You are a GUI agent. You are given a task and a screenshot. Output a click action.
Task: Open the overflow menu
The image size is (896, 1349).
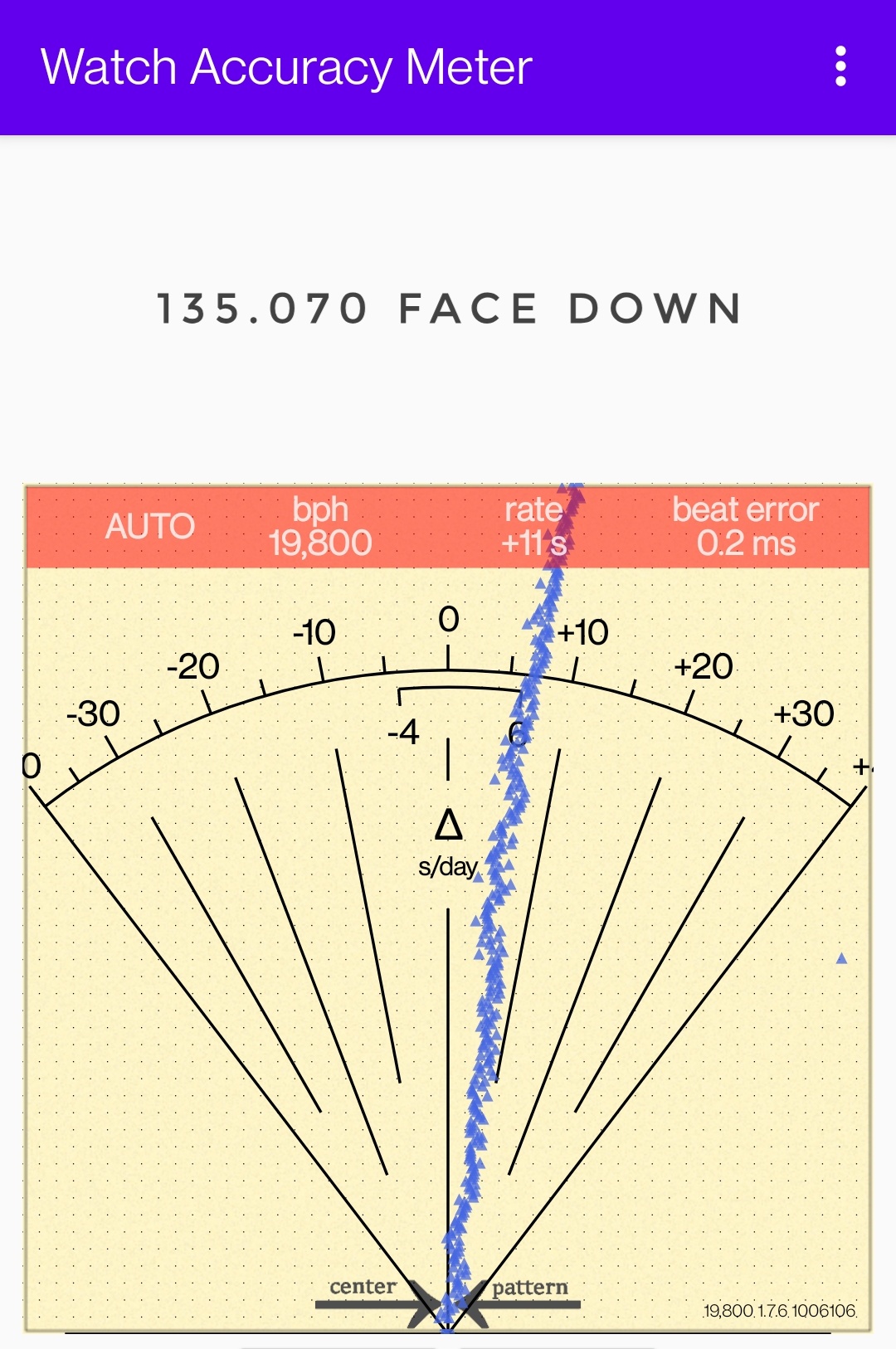(x=840, y=66)
